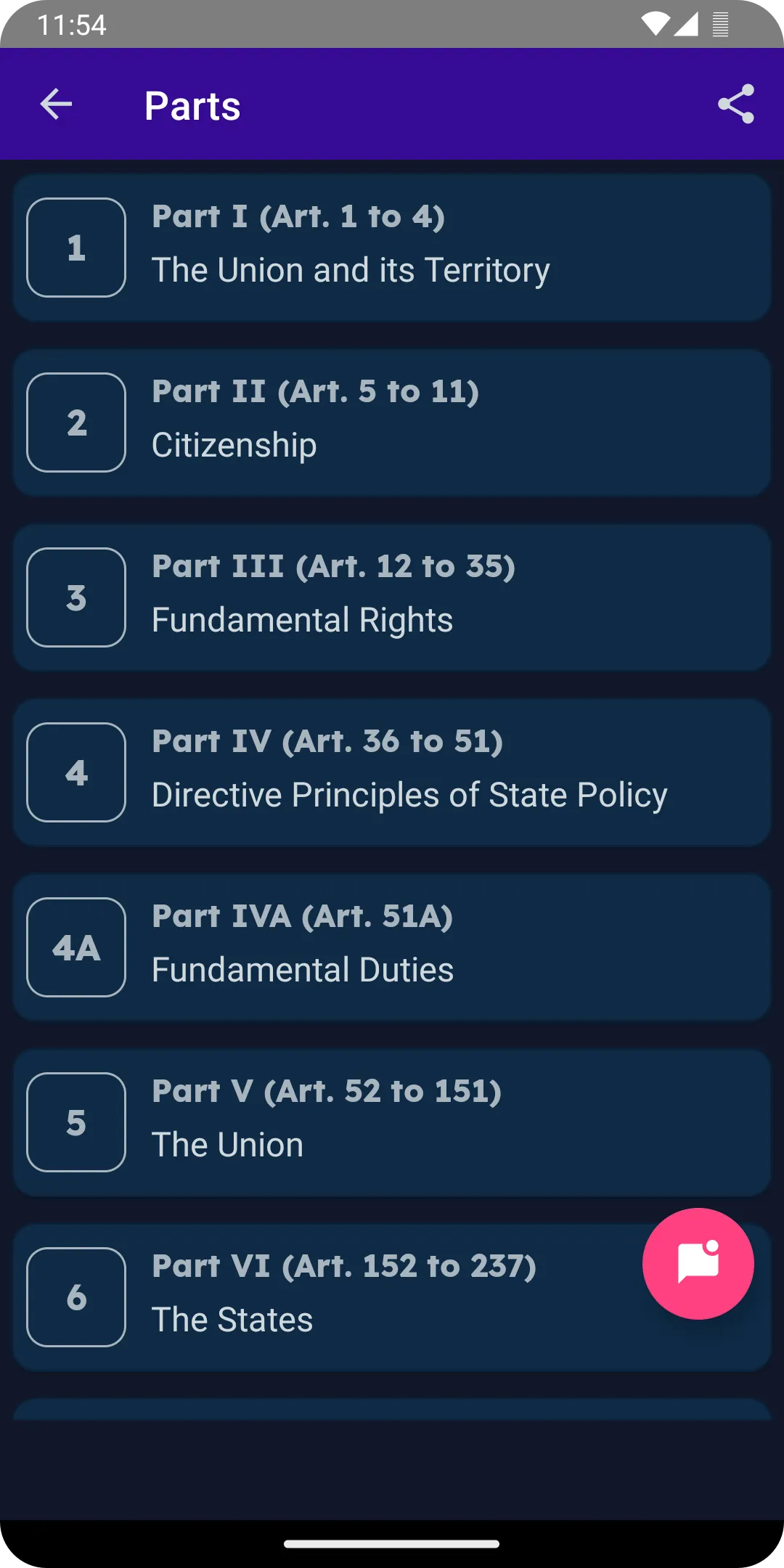View Part III Fundamental Rights

point(392,597)
